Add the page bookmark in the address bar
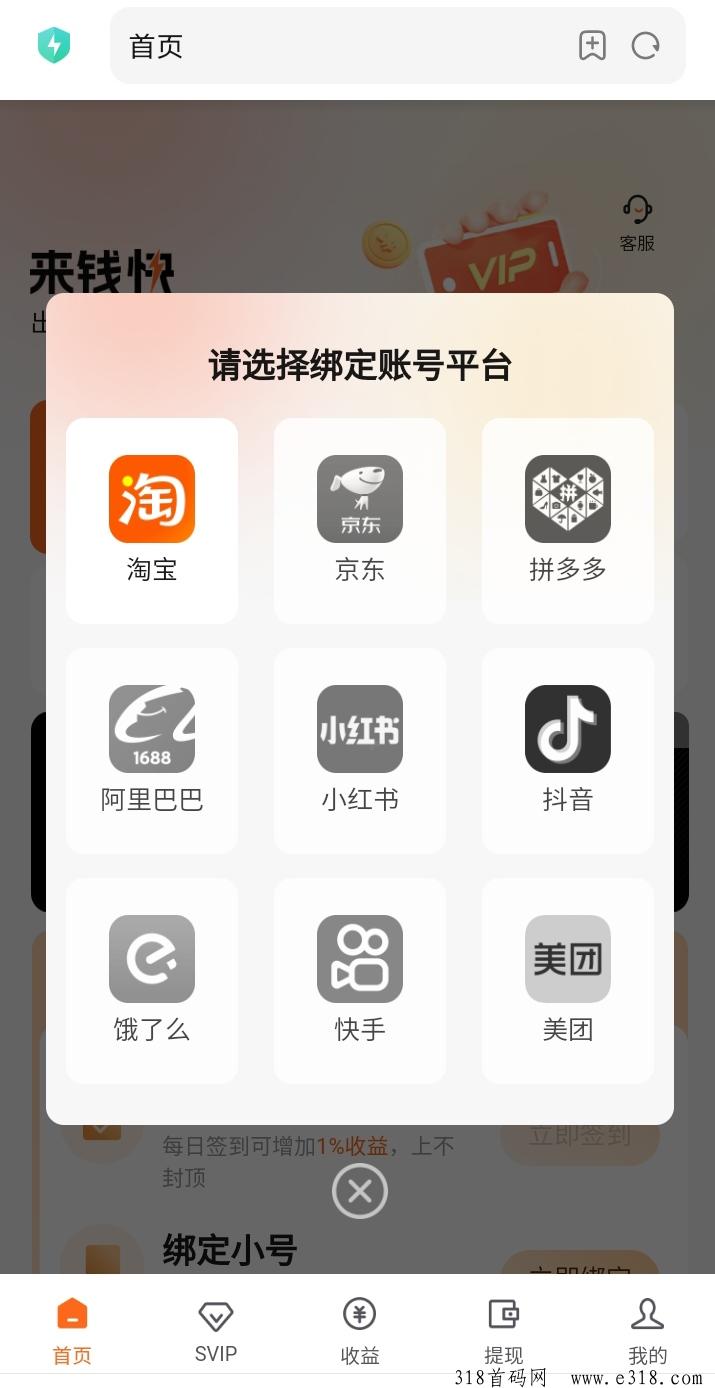The width and height of the screenshot is (715, 1388). click(x=592, y=46)
